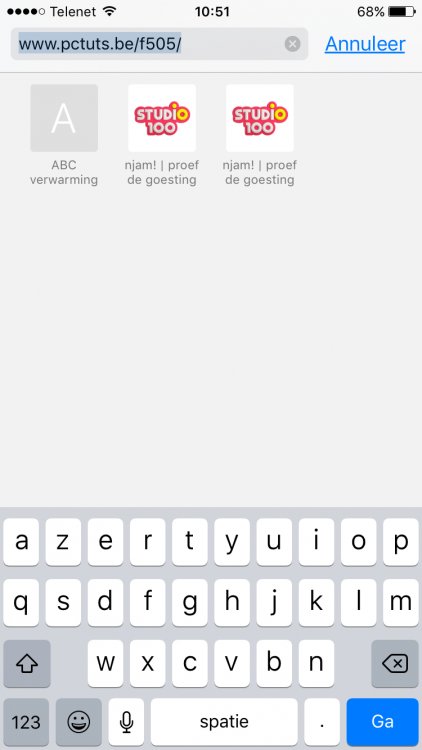
Task: Tap the spatie key
Action: tap(224, 721)
